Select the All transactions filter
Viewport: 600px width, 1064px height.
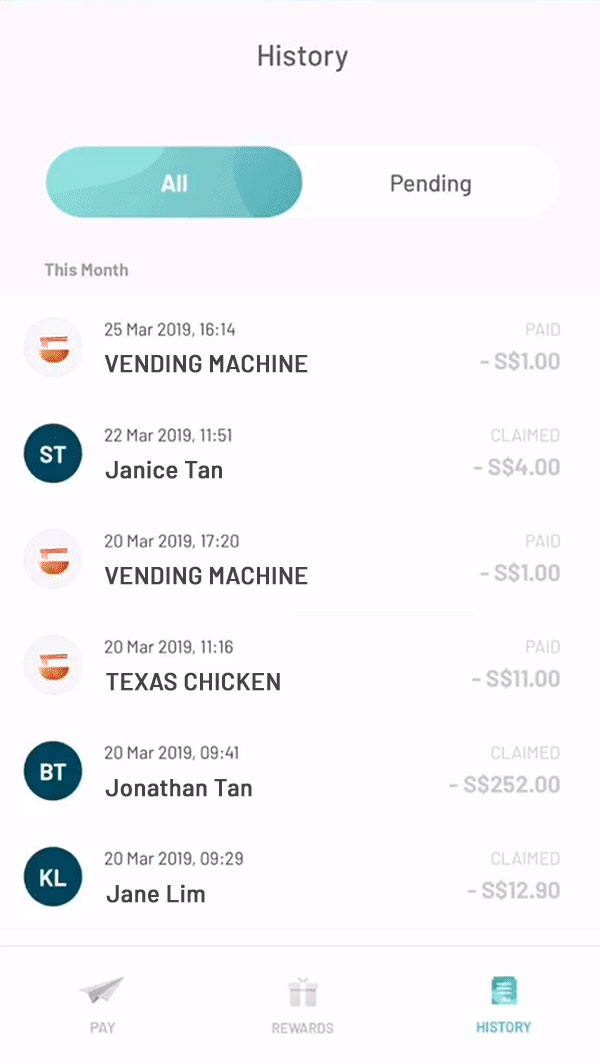point(174,183)
